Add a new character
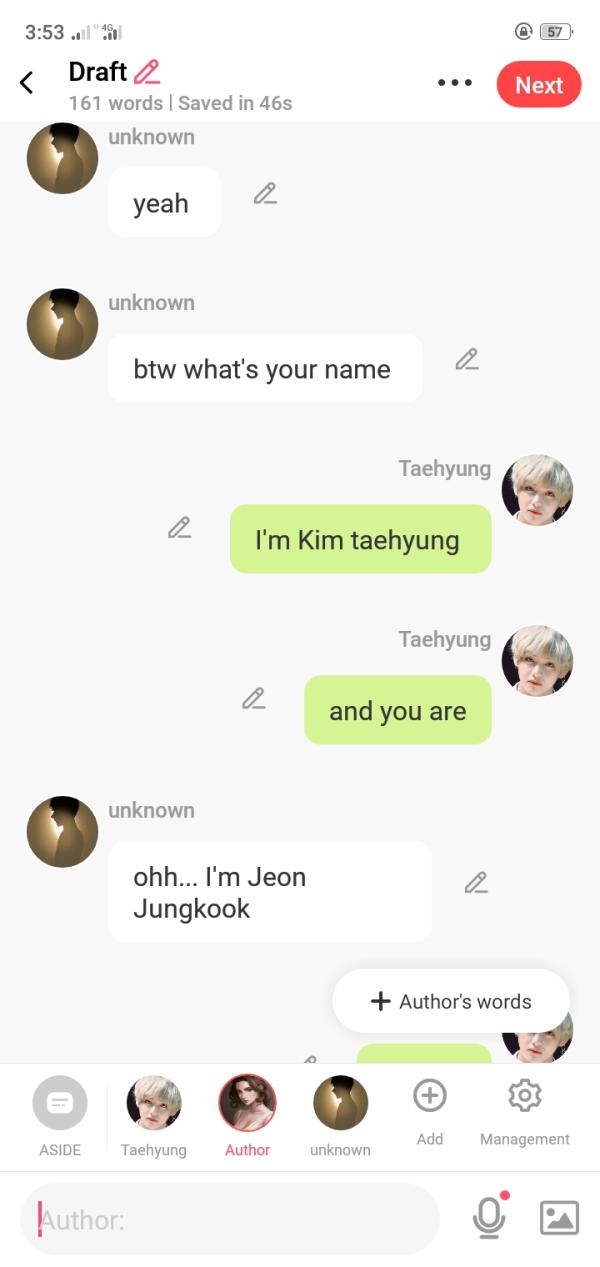This screenshot has height=1267, width=600. click(x=430, y=1111)
